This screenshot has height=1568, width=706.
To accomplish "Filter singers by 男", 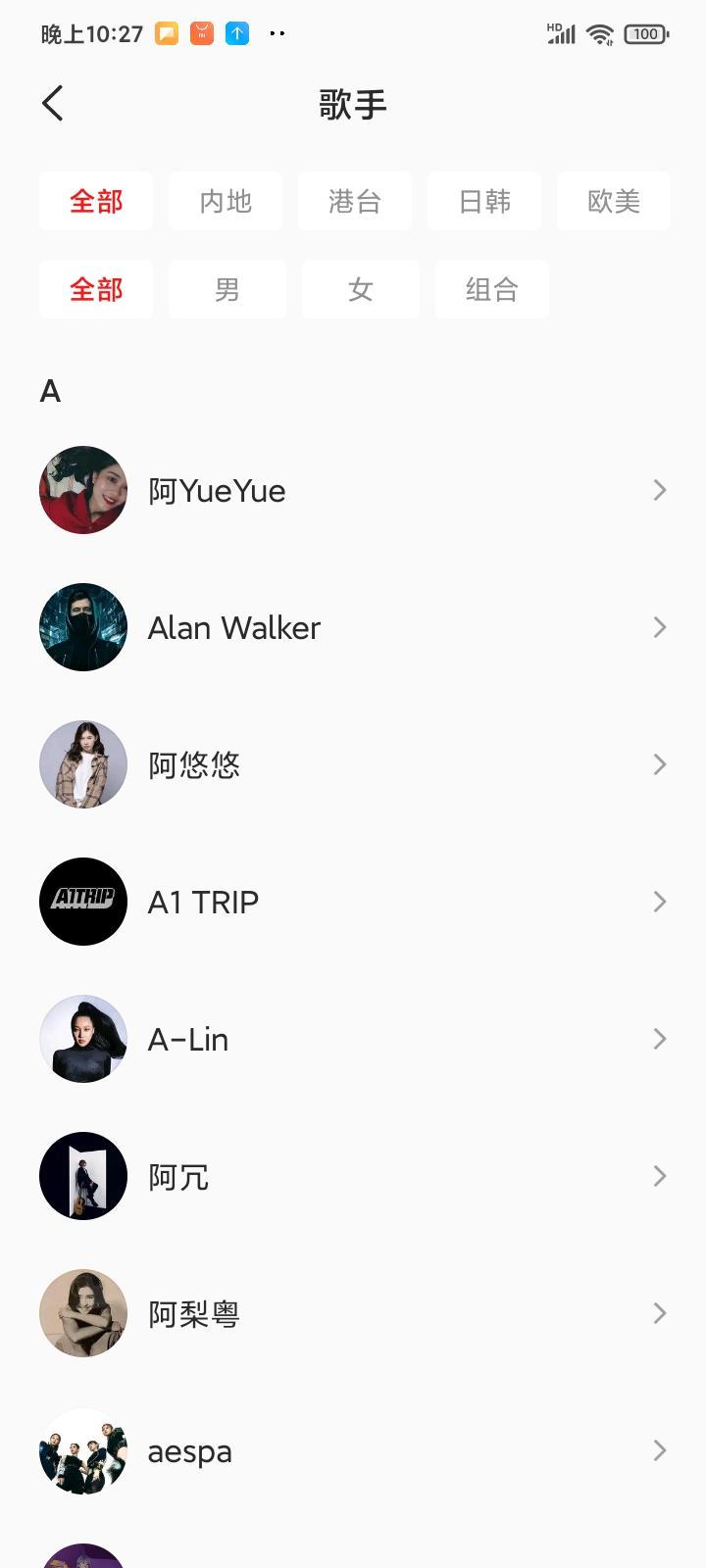I will click(x=227, y=289).
